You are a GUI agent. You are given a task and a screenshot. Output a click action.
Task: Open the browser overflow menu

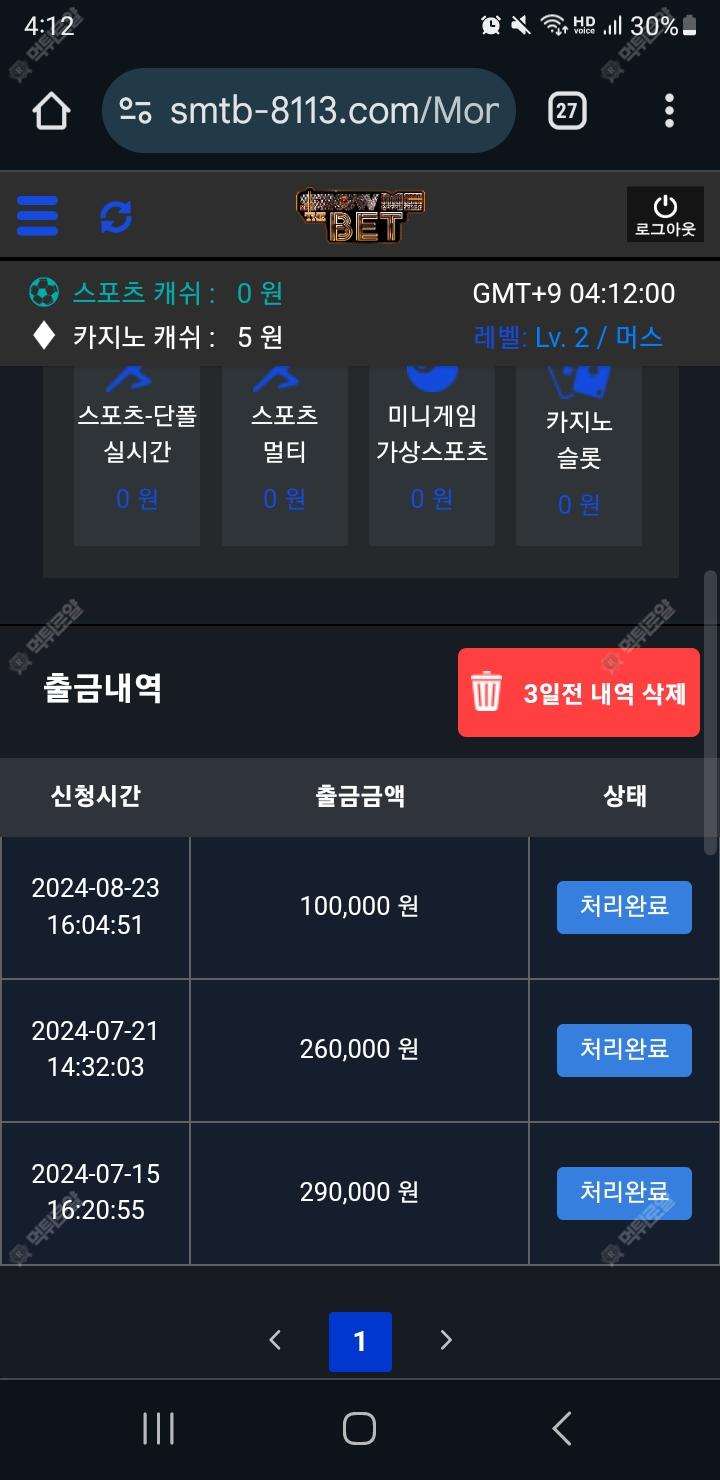669,111
